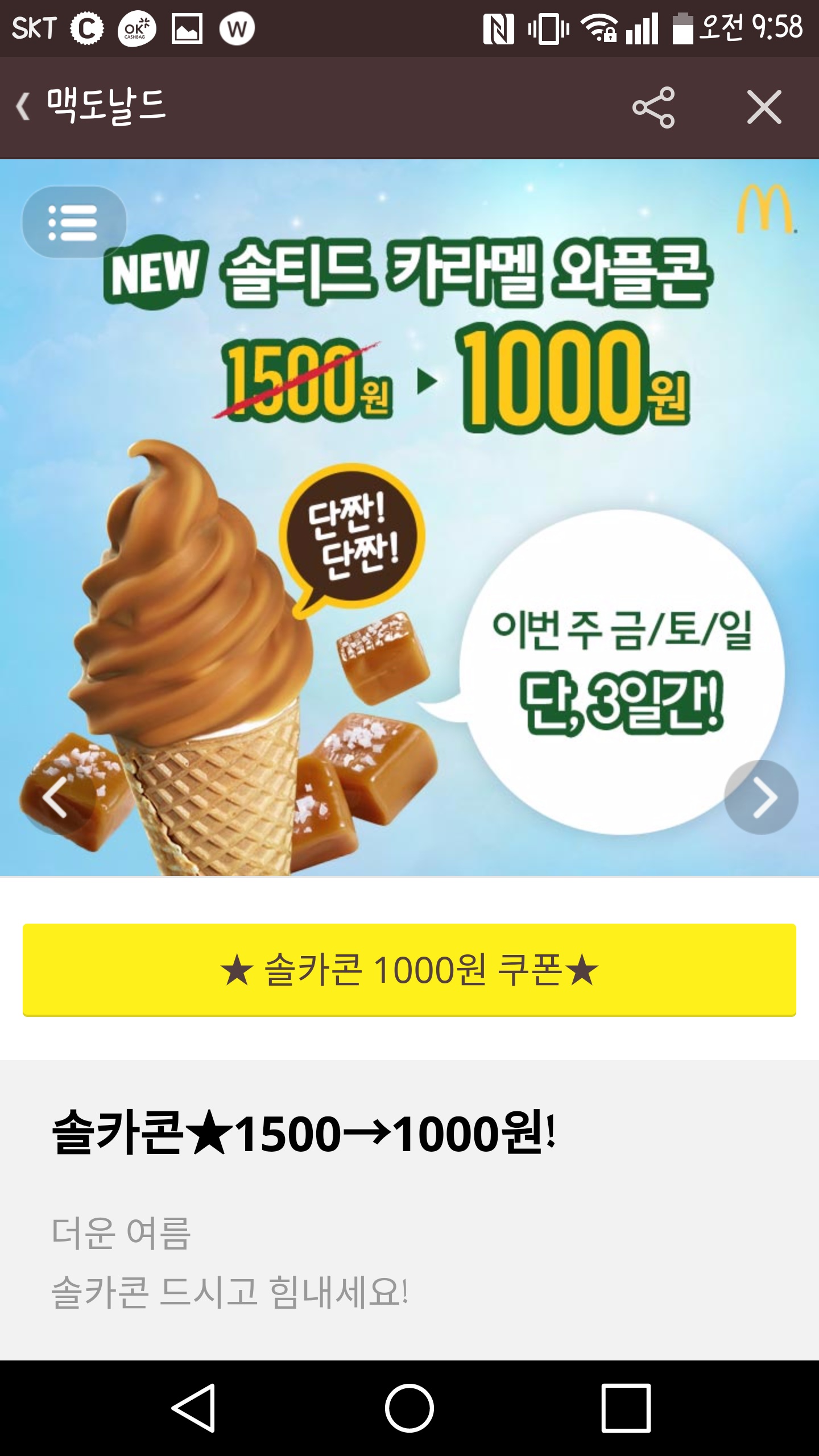
Task: Close the 맥도날드 page
Action: pos(764,107)
